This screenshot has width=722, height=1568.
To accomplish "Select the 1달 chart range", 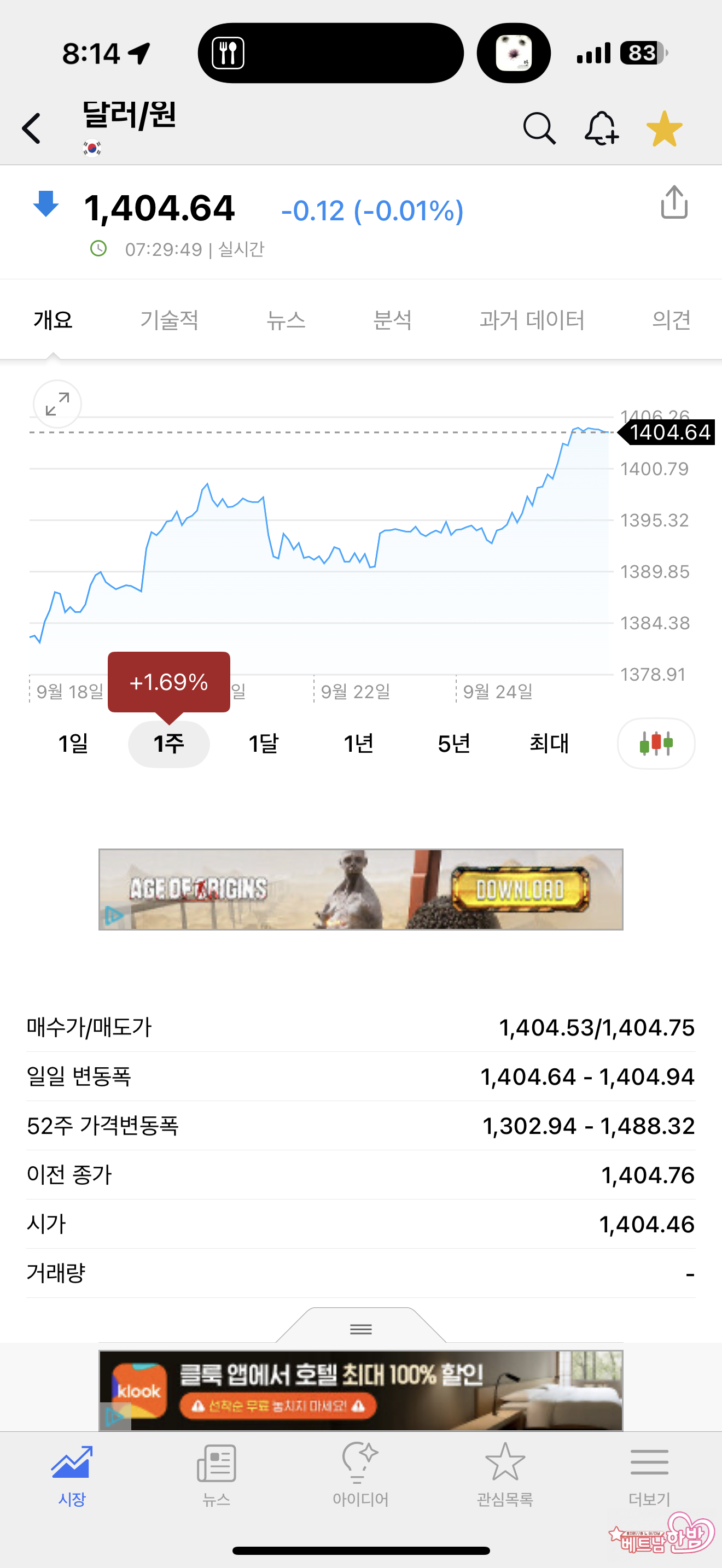I will click(264, 743).
